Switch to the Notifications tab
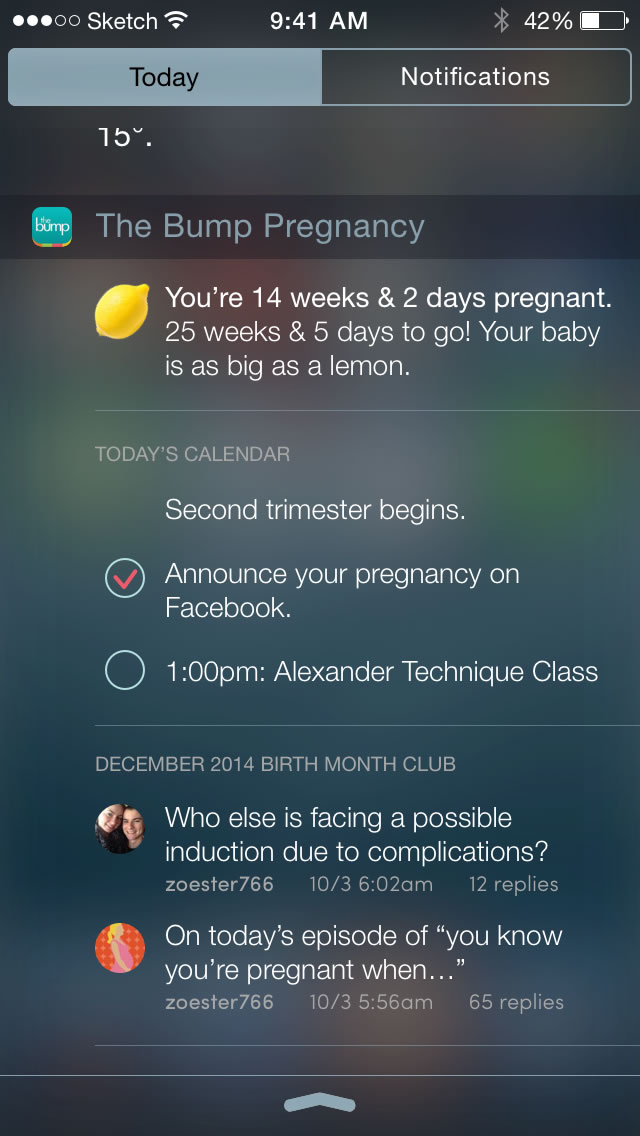640x1136 pixels. click(475, 77)
